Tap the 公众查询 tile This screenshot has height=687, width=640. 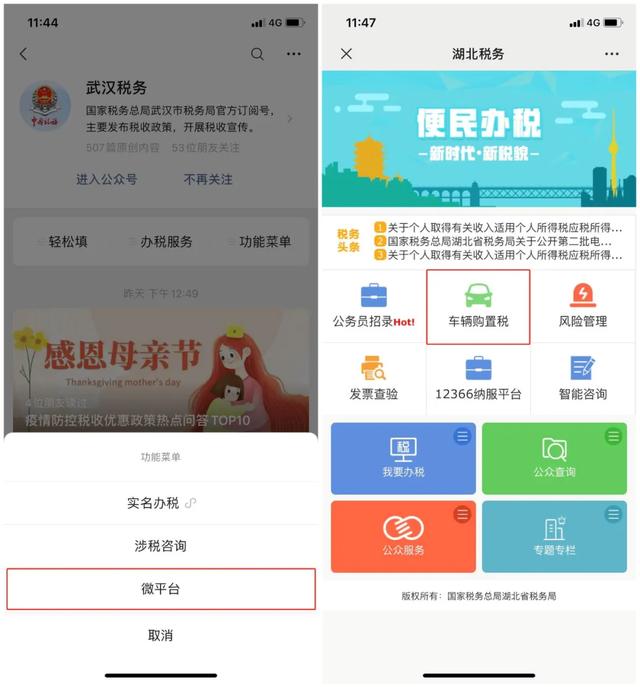(x=554, y=458)
